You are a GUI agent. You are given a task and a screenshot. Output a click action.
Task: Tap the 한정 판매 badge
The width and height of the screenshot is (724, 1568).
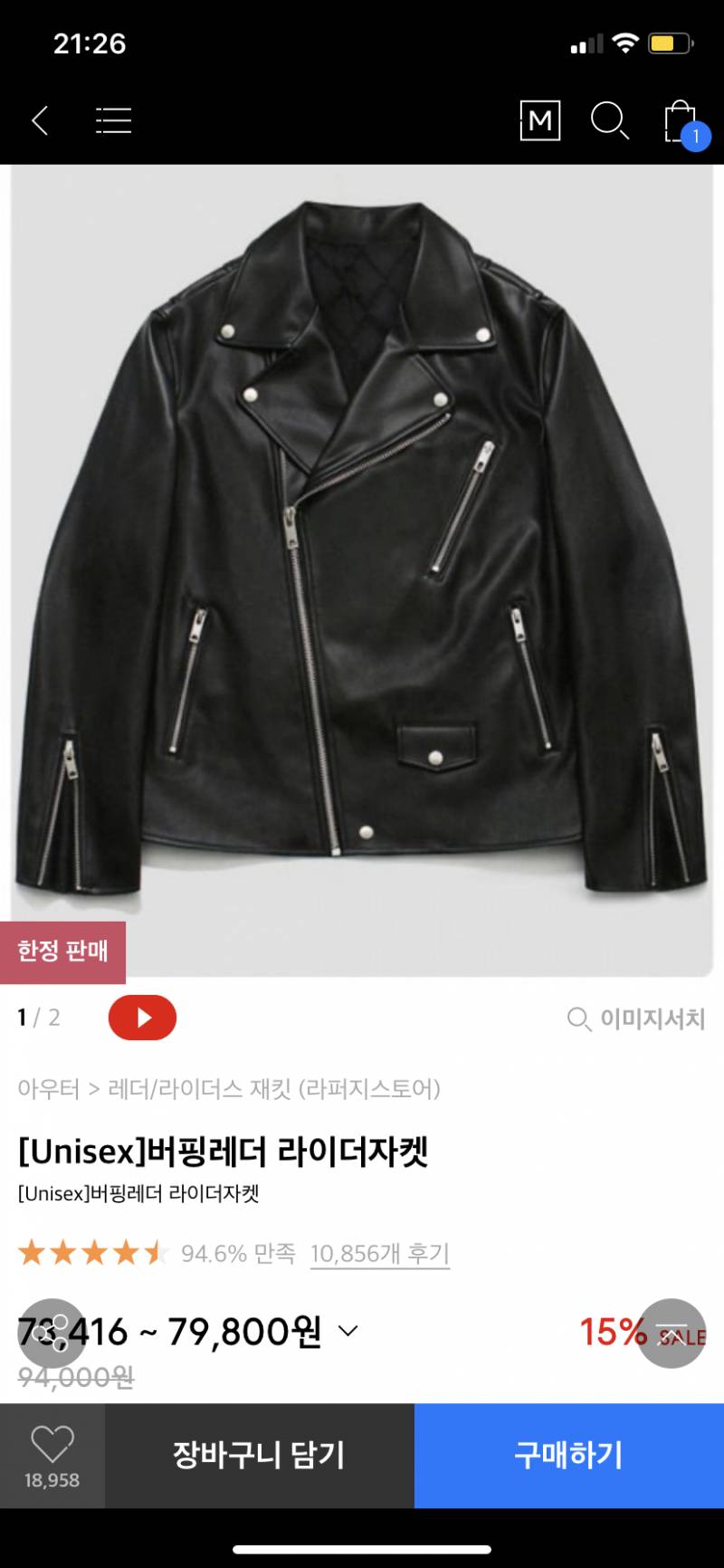[x=64, y=951]
